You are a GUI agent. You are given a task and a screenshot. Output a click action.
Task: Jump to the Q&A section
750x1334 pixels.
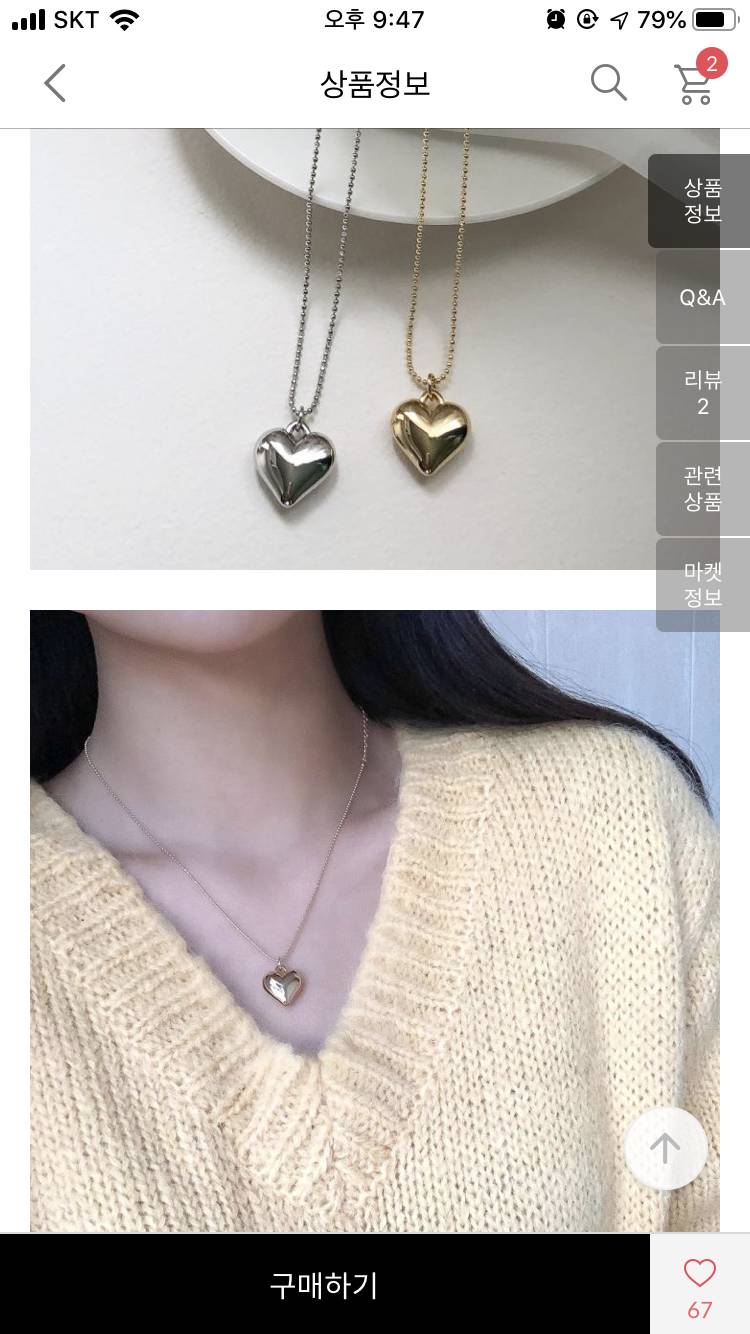tap(702, 297)
